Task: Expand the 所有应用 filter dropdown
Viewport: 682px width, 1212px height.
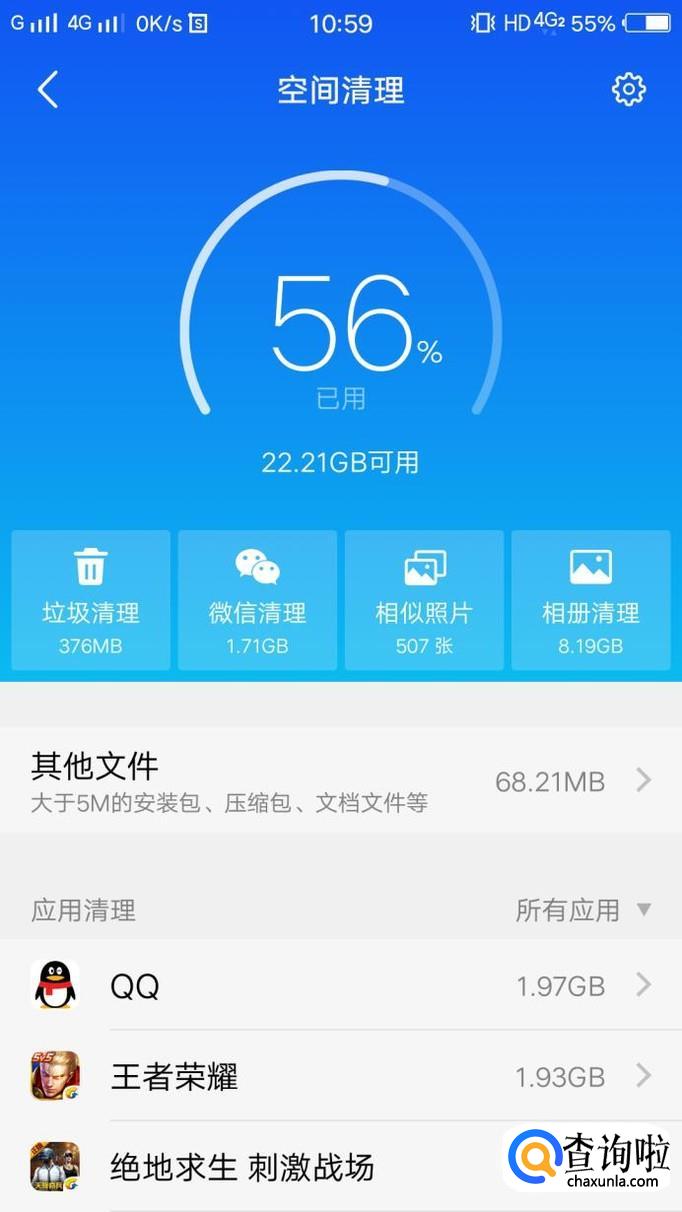Action: pyautogui.click(x=583, y=910)
